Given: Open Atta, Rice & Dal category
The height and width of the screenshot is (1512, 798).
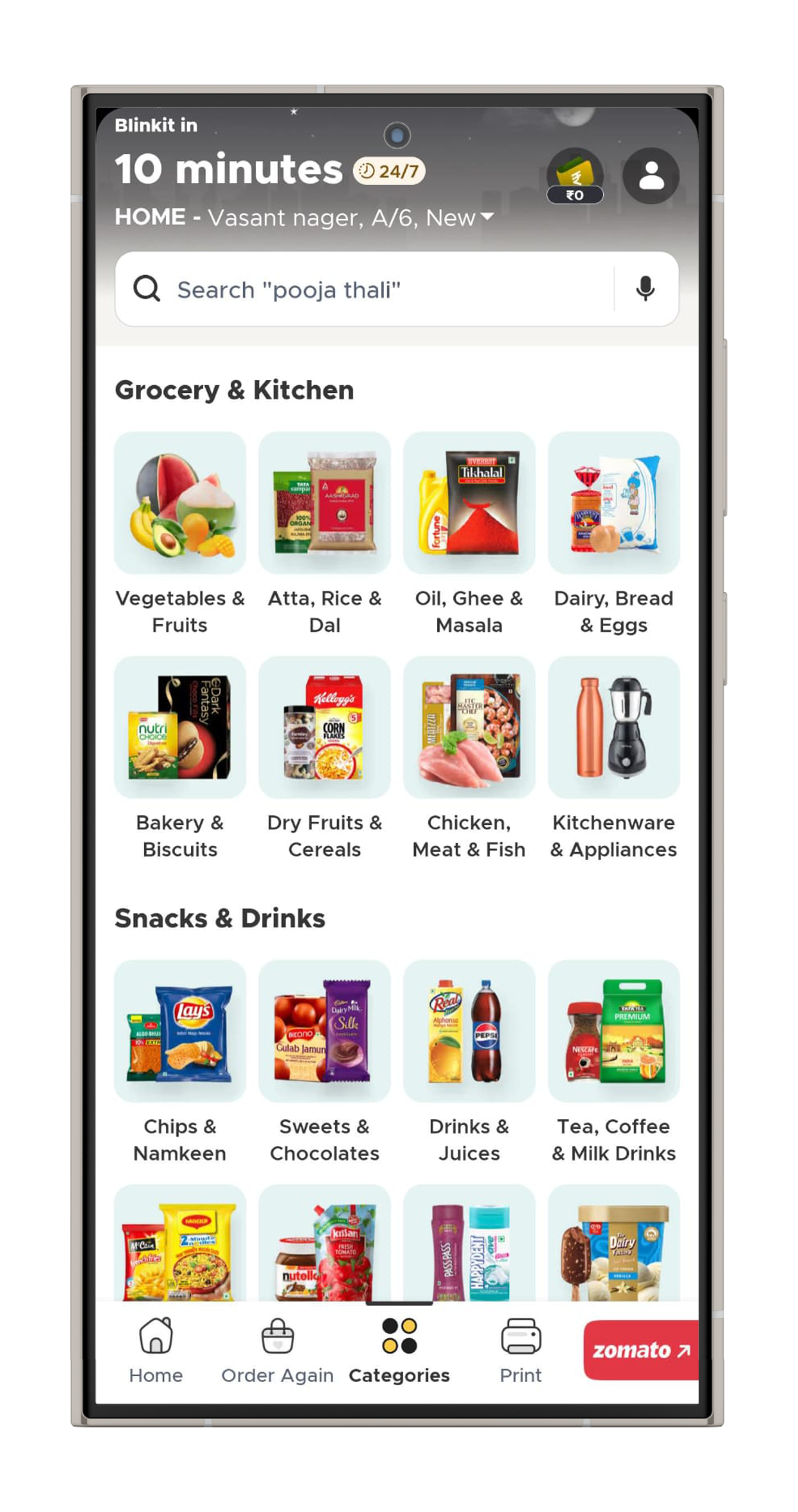Looking at the screenshot, I should coord(324,503).
